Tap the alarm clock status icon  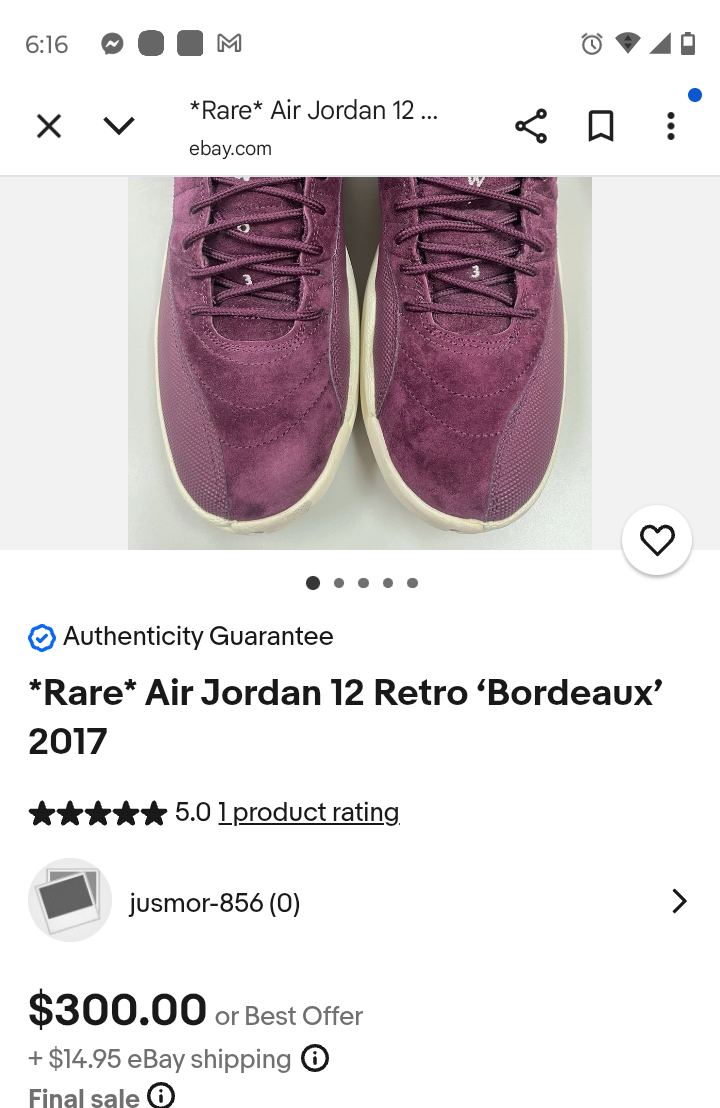[x=591, y=43]
